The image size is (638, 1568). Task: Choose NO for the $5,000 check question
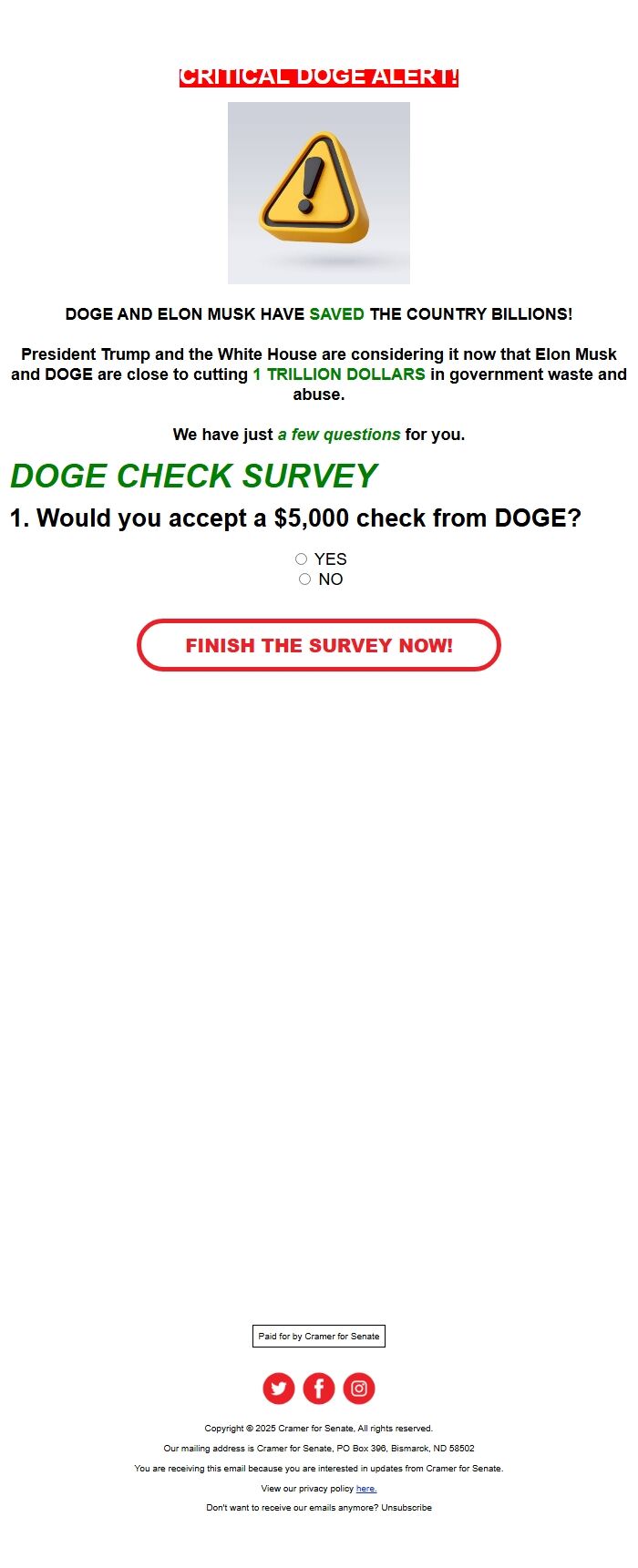tap(305, 579)
